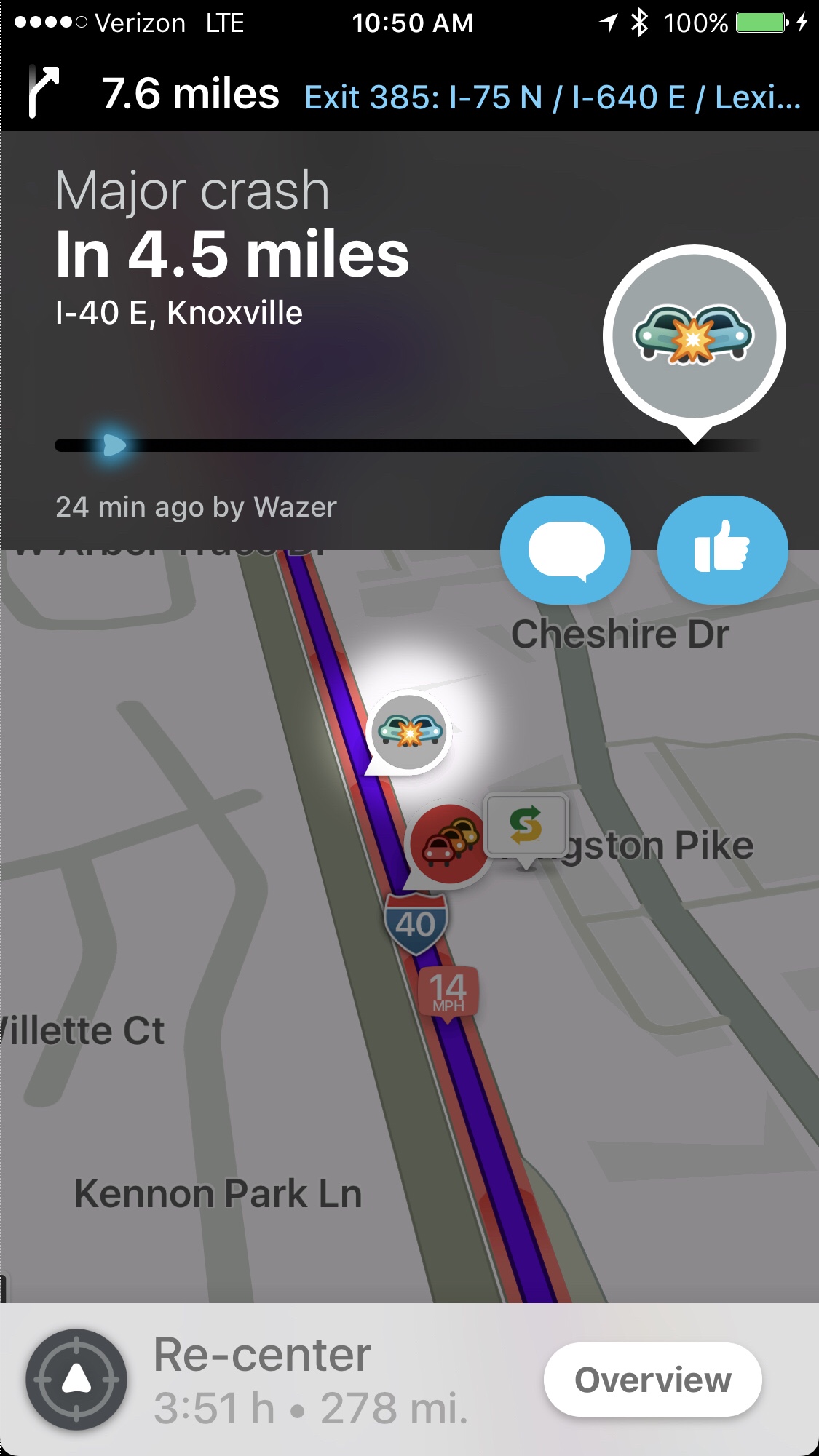Give thumbs up to crash report
This screenshot has height=1456, width=819.
pyautogui.click(x=722, y=550)
